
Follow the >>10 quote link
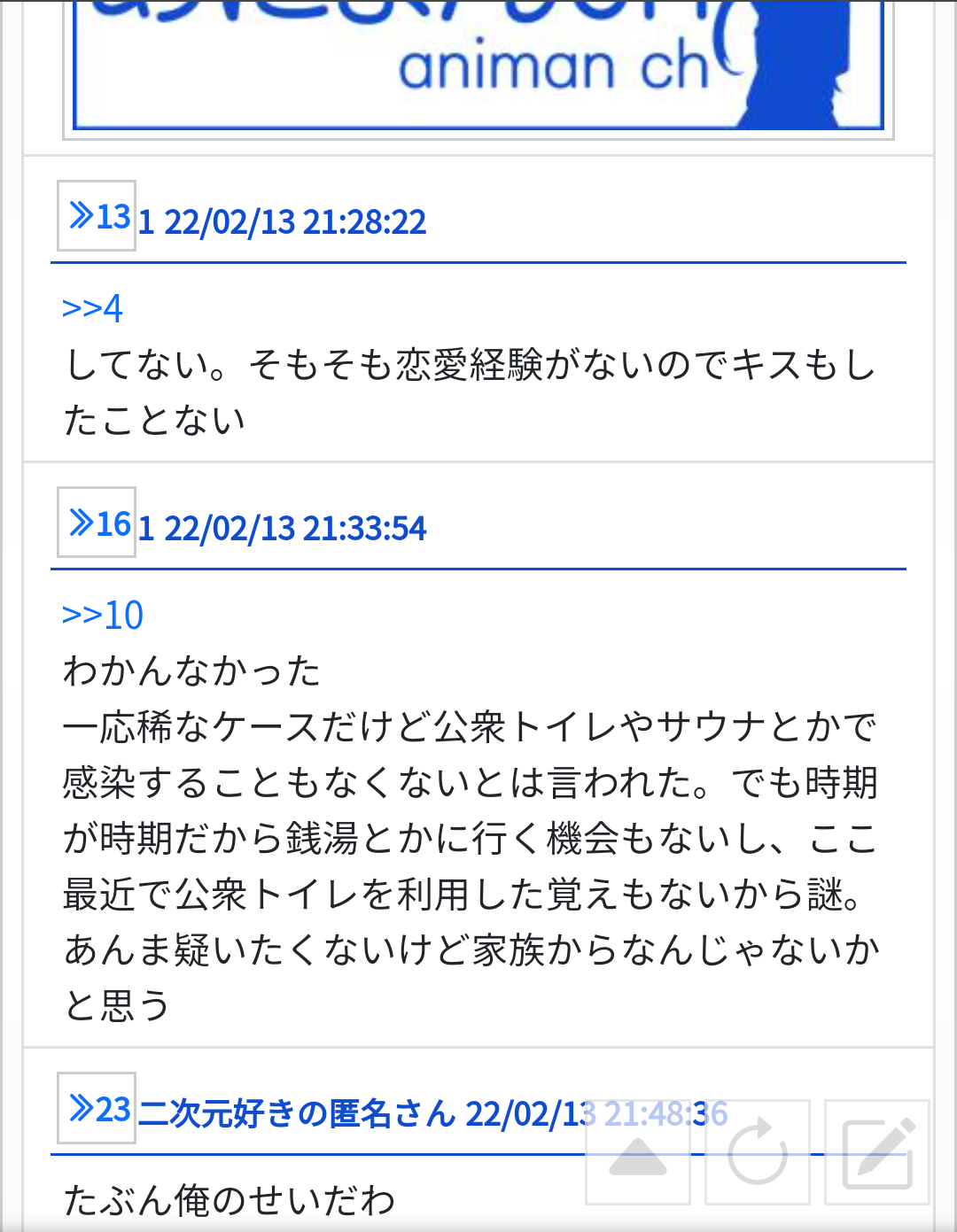click(x=103, y=615)
